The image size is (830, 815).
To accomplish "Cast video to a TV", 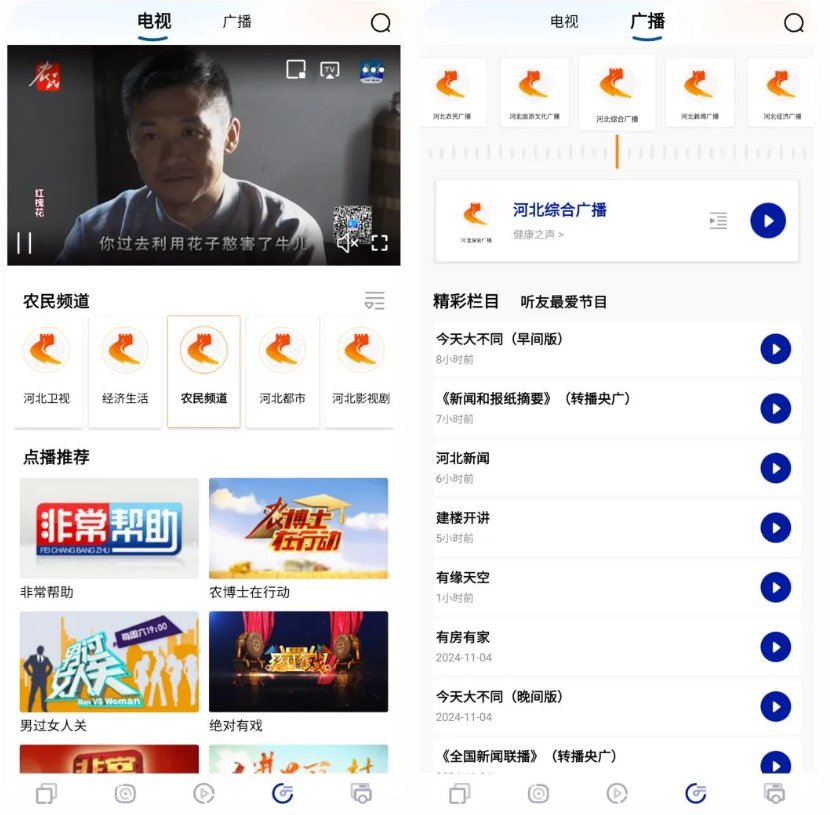I will 329,69.
